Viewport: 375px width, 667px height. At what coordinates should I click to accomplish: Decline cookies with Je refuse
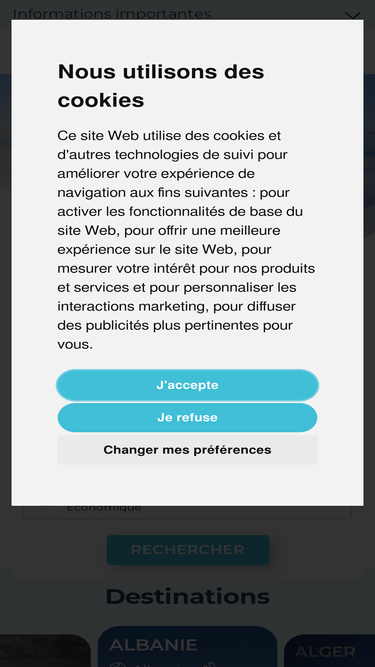187,417
